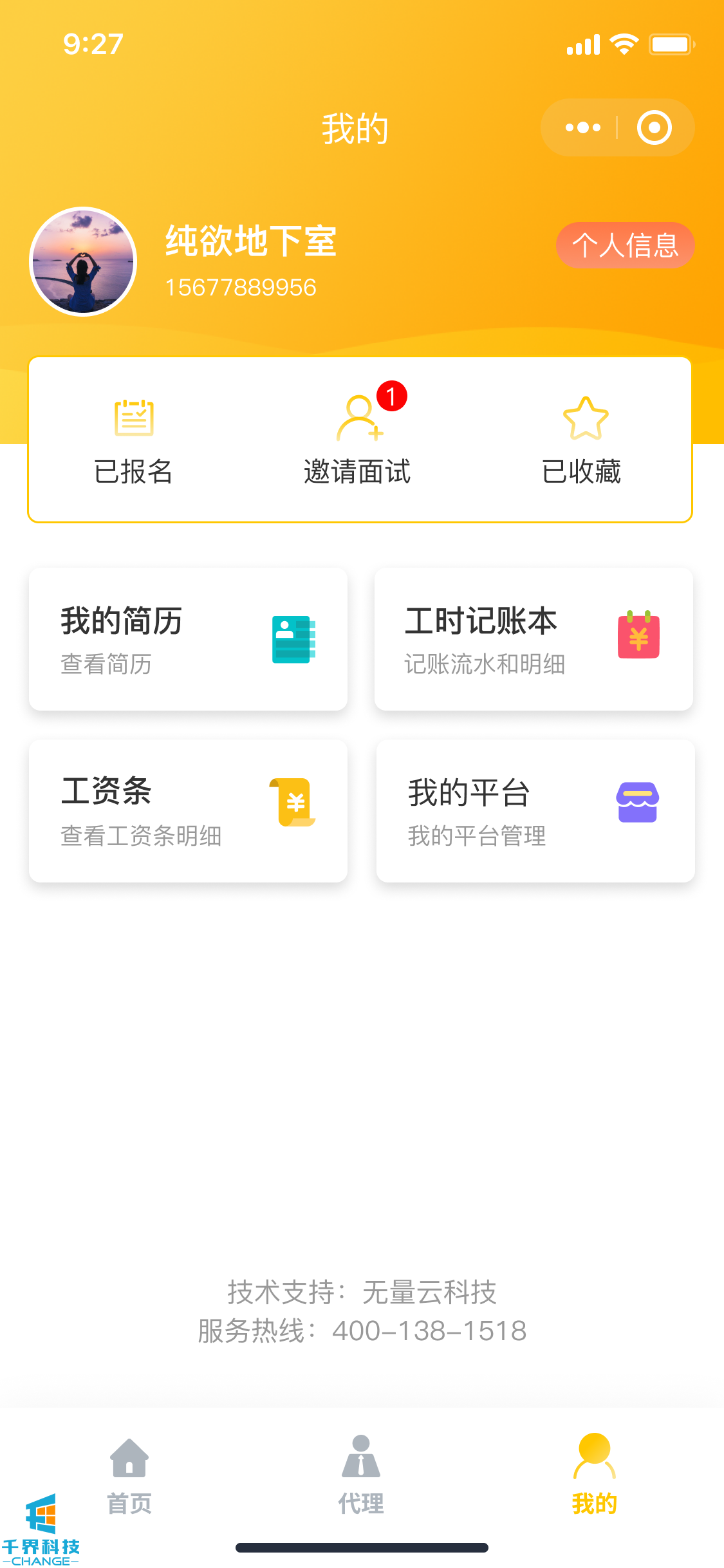Open 我的简历 resume card
This screenshot has width=724, height=1568.
[x=188, y=639]
